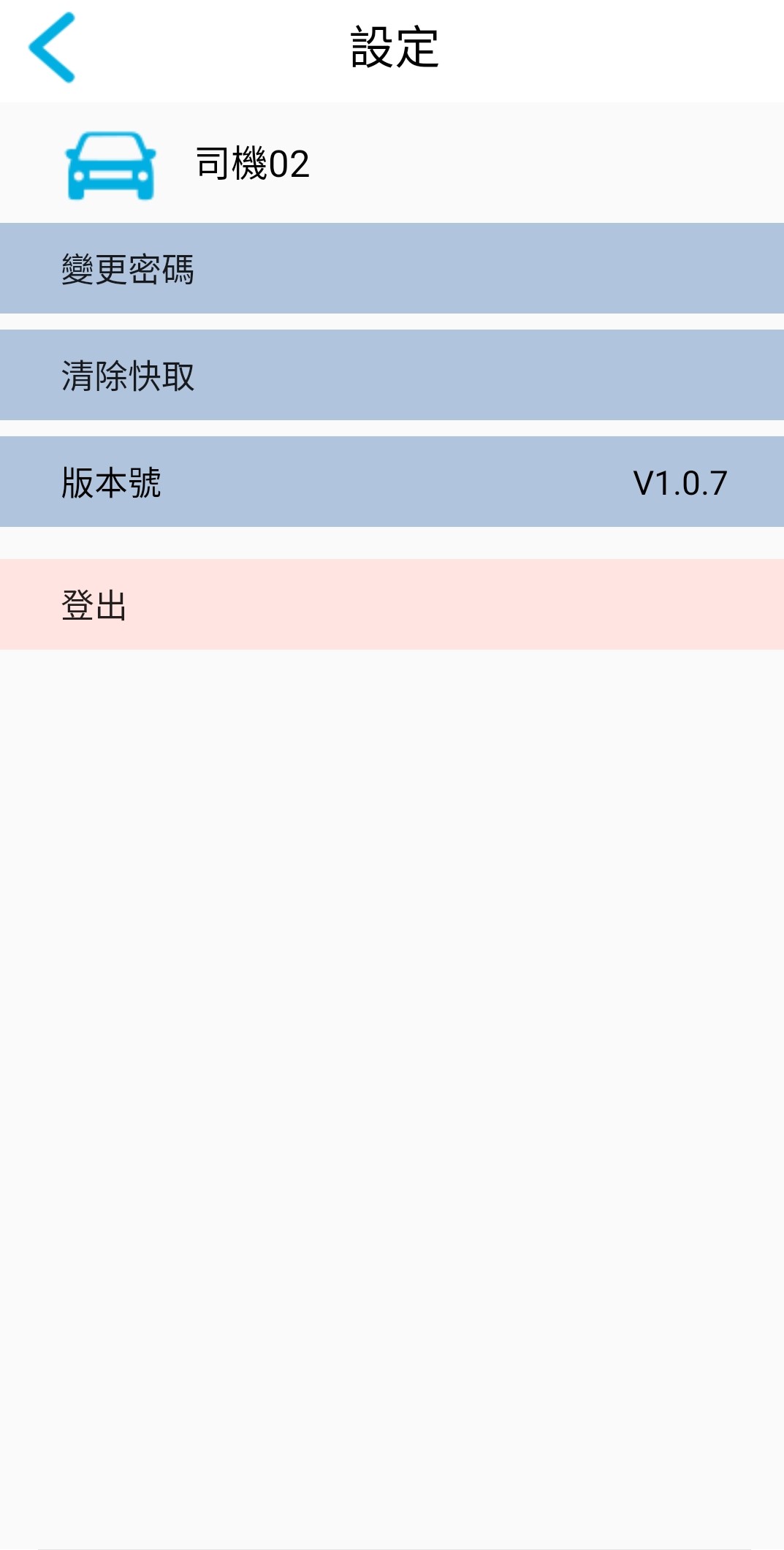
Task: Tap 登出 to log out
Action: 392,604
